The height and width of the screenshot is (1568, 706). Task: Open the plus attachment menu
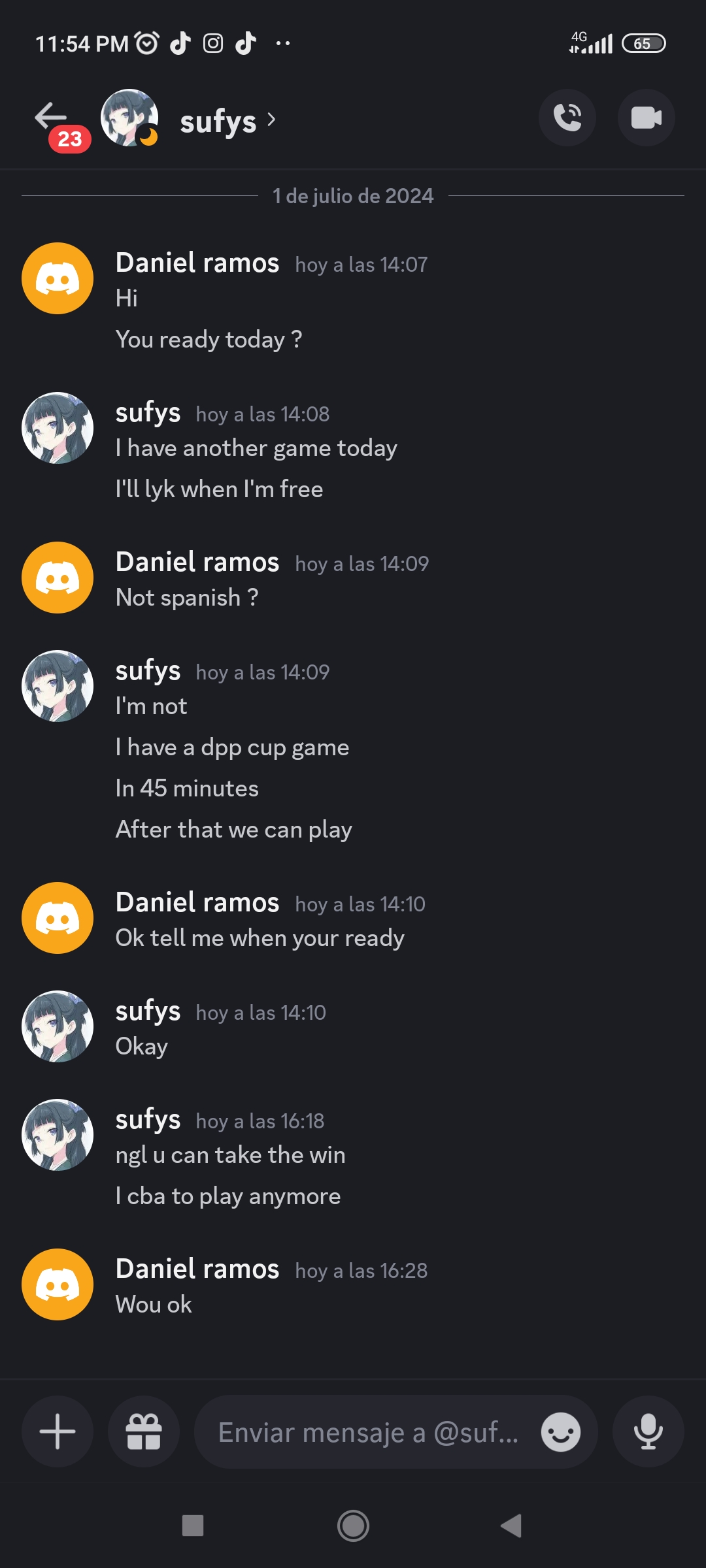58,1431
